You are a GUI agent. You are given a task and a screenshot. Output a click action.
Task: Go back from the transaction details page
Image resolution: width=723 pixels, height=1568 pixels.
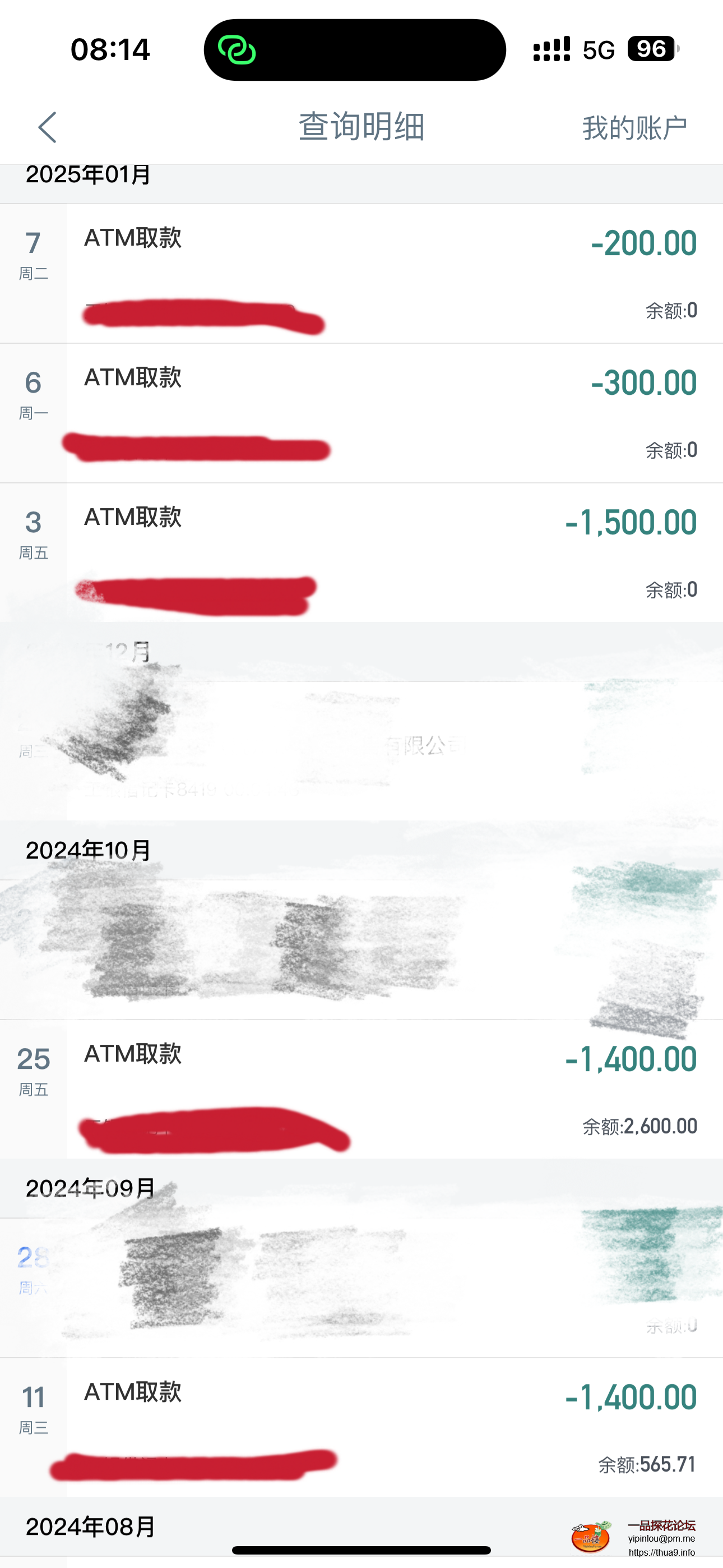pos(48,127)
